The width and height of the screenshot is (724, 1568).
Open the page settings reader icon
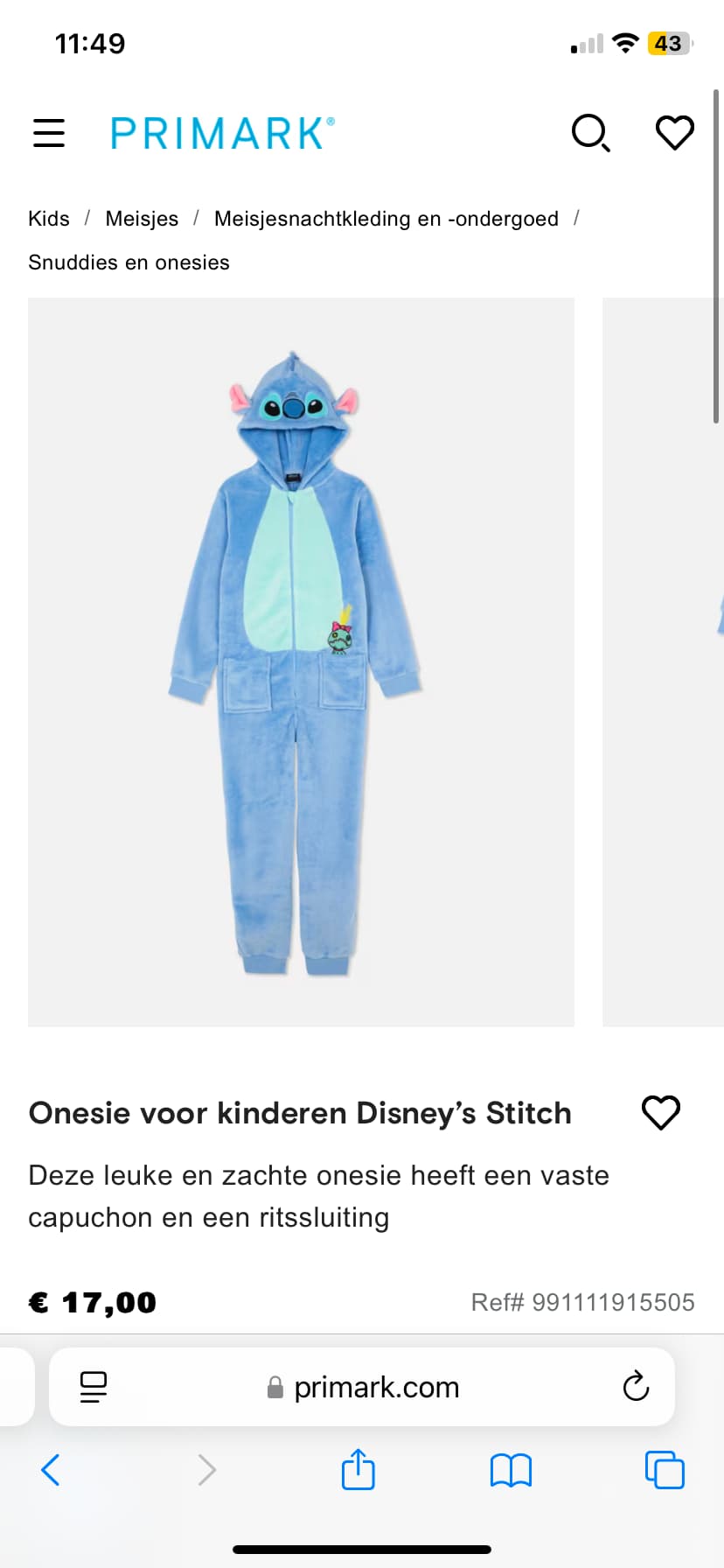click(x=94, y=1387)
